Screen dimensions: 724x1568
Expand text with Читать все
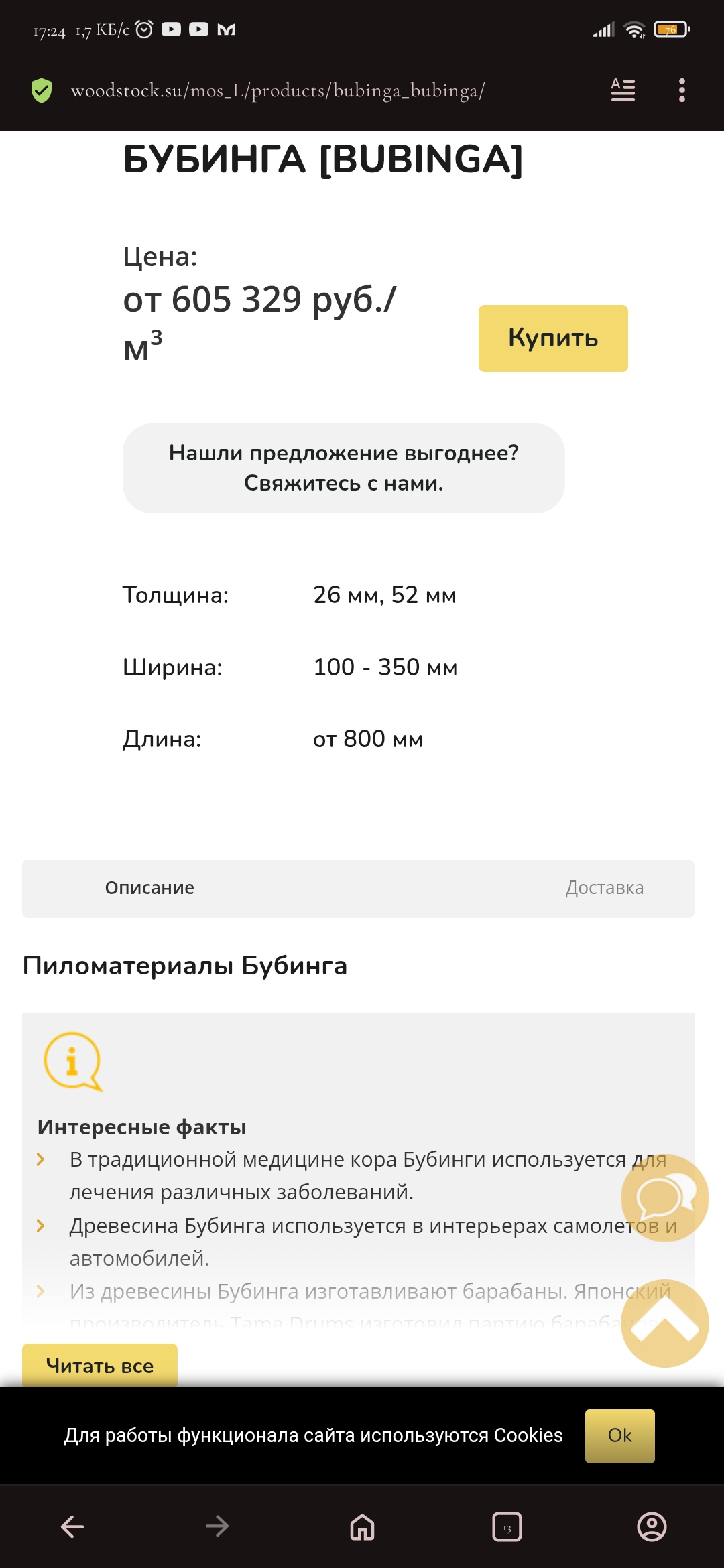(x=100, y=1365)
